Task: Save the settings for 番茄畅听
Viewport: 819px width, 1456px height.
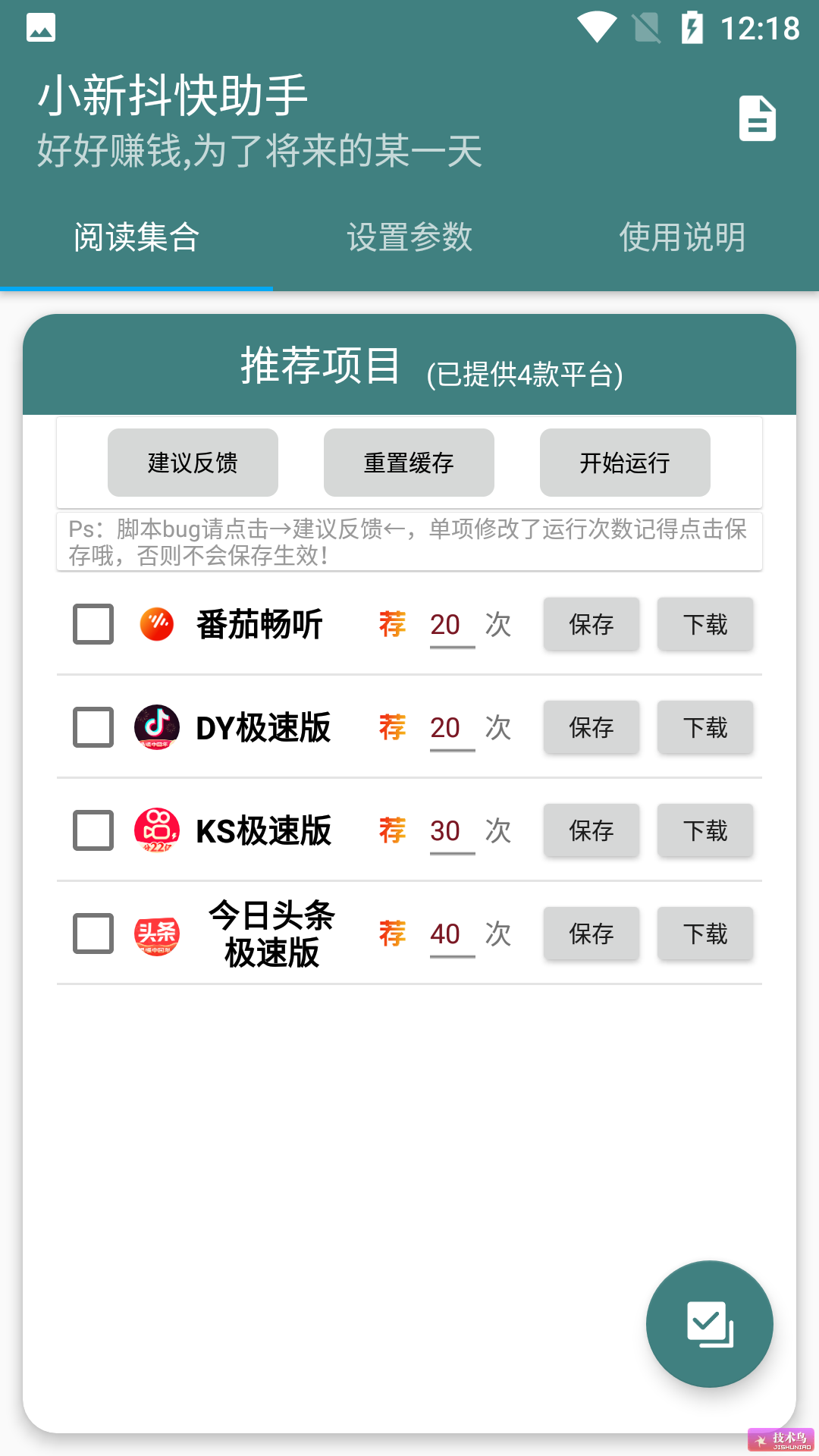Action: coord(591,624)
